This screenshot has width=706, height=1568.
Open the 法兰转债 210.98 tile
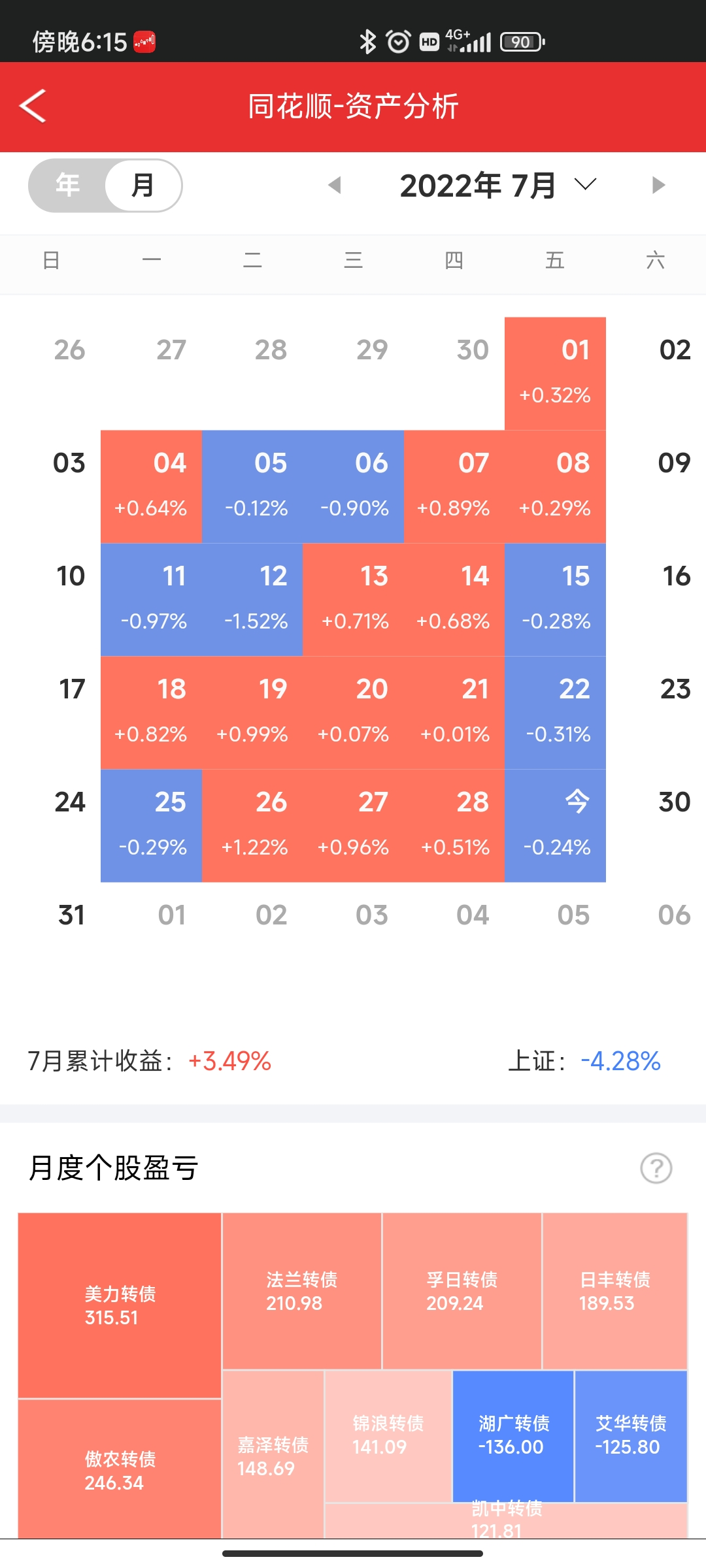point(301,1291)
